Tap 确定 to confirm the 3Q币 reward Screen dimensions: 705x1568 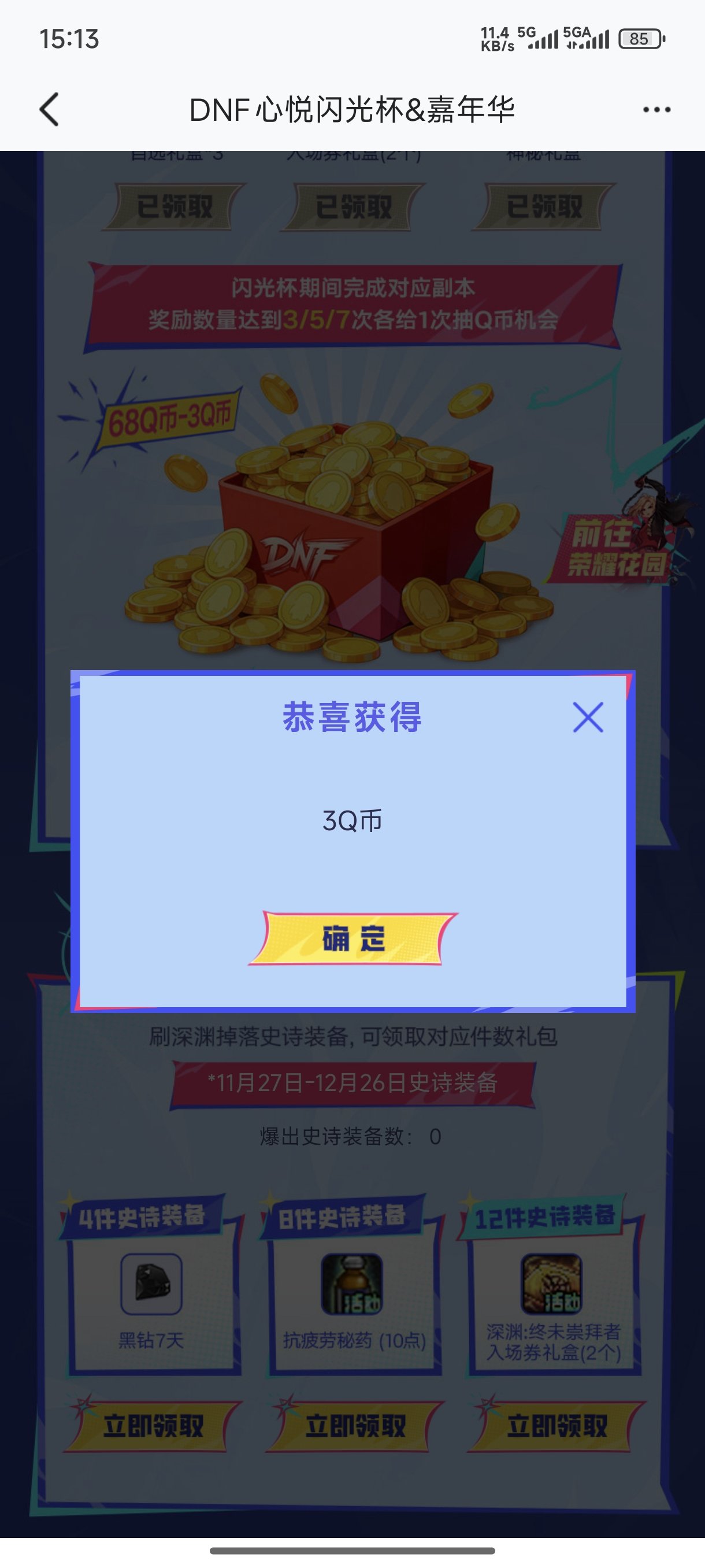(x=353, y=938)
